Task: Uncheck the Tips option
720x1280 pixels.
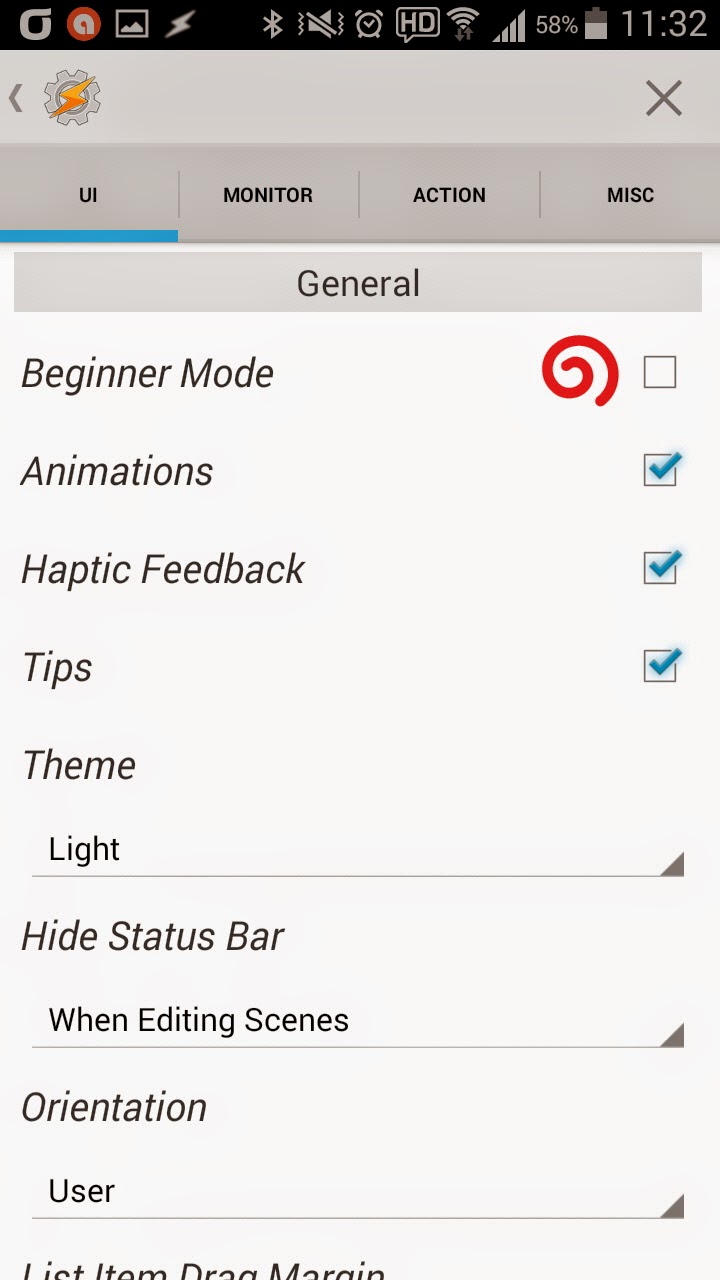Action: (660, 666)
